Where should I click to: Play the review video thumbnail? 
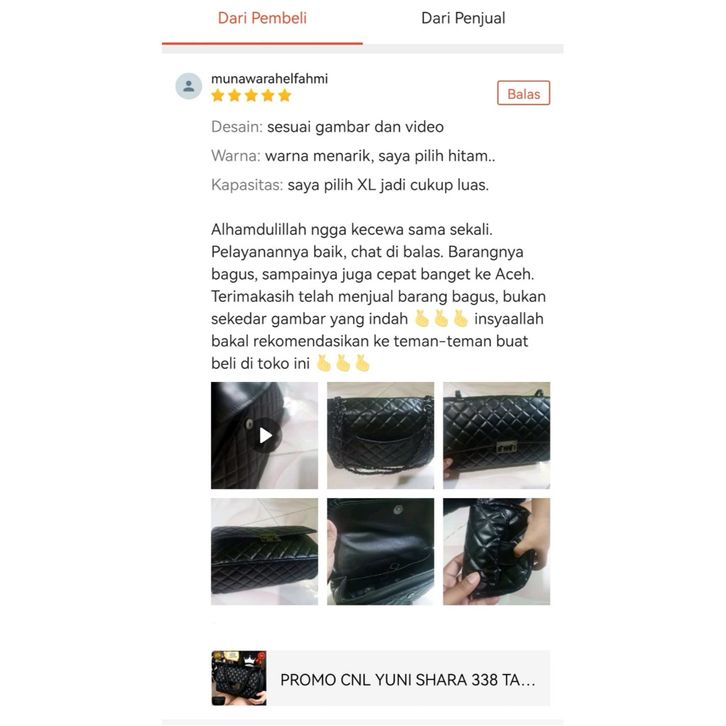point(264,435)
